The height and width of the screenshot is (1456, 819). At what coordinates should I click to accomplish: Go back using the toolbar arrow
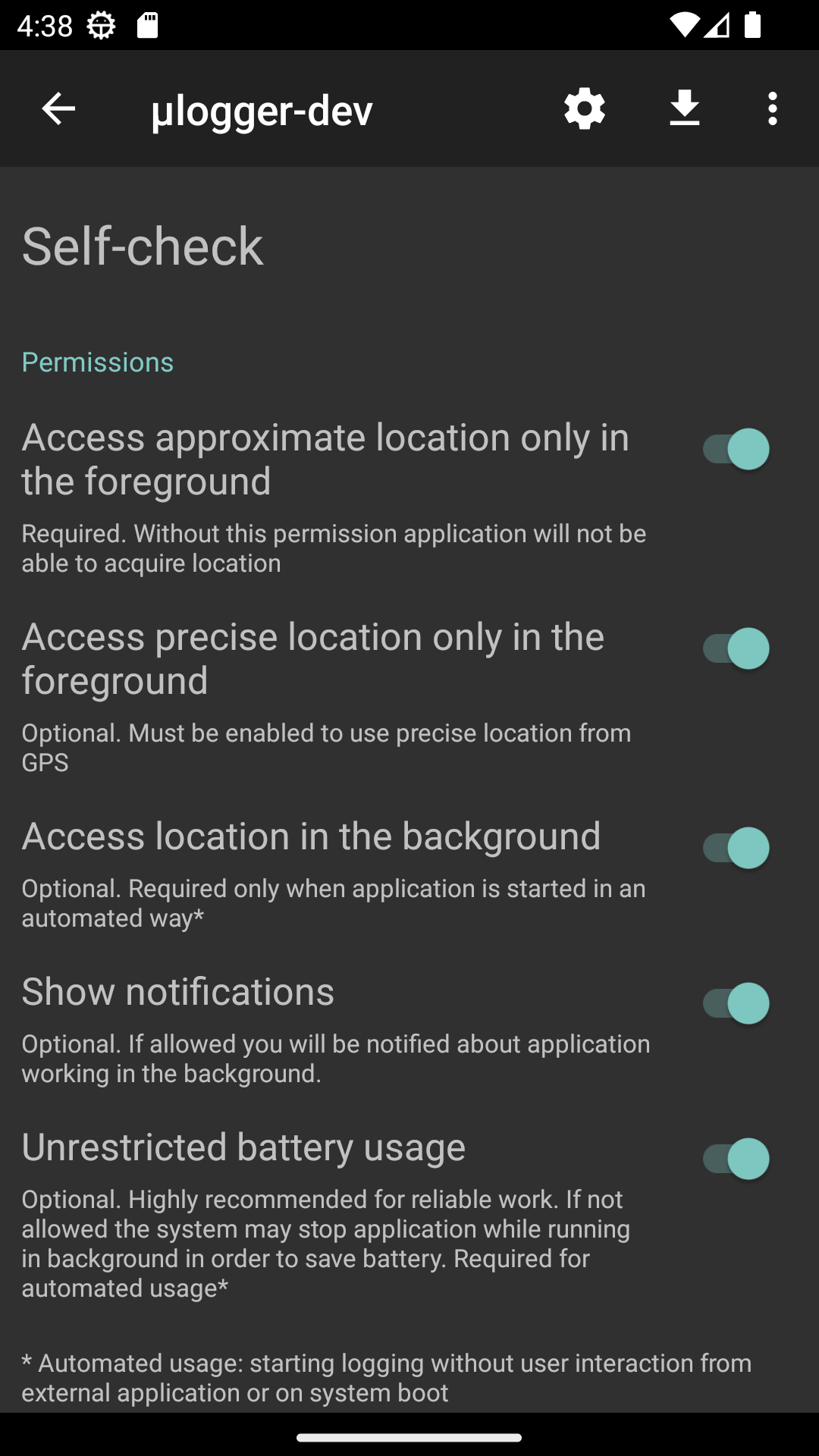(x=58, y=109)
